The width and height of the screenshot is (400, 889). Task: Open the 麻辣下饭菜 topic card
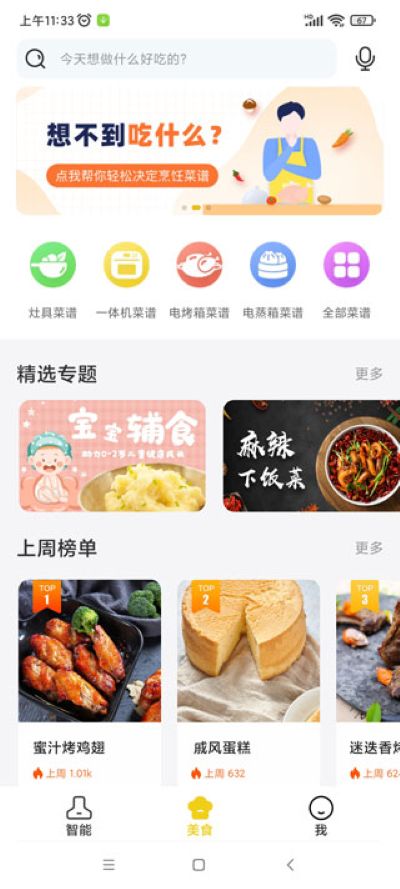tap(312, 456)
